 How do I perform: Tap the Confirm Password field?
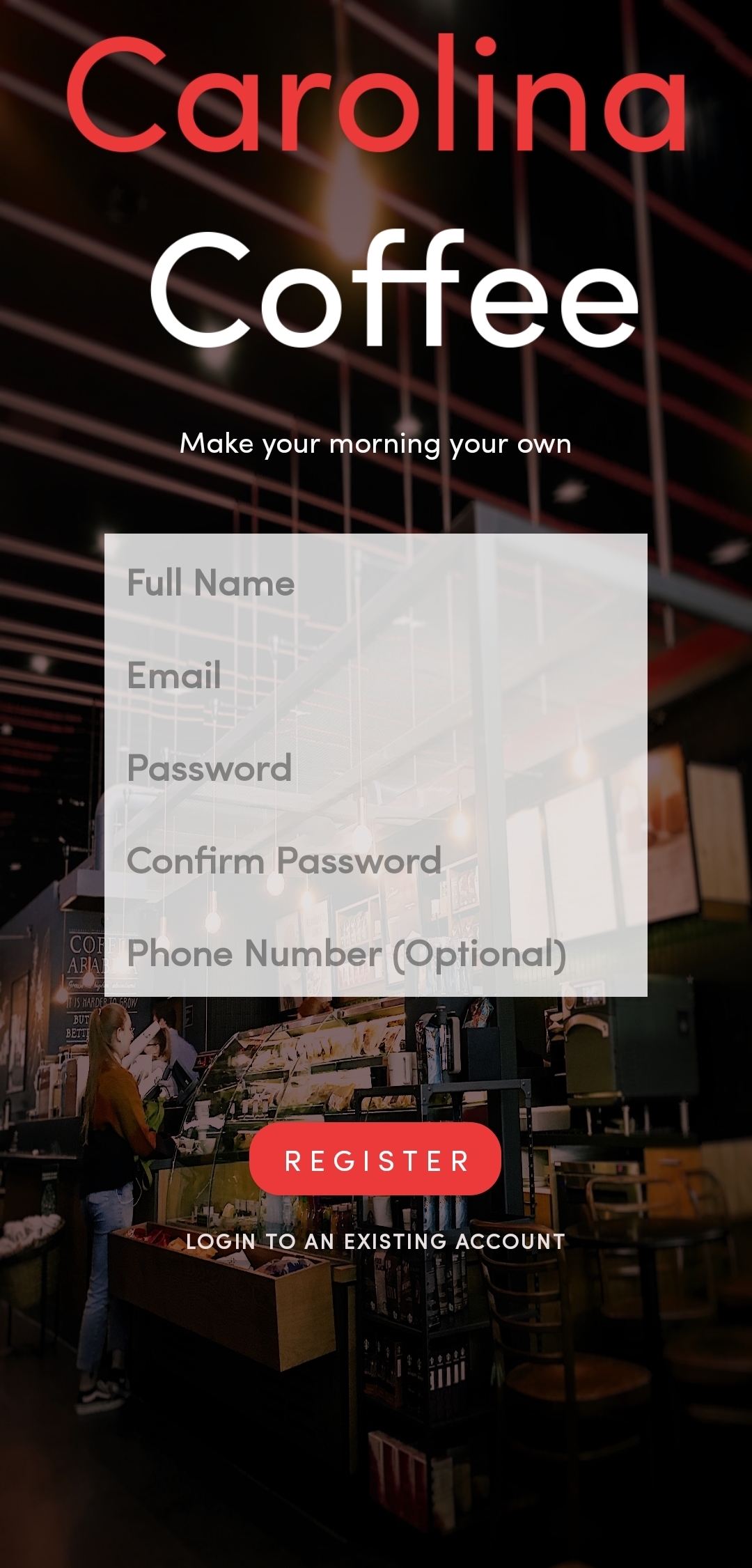(x=376, y=859)
